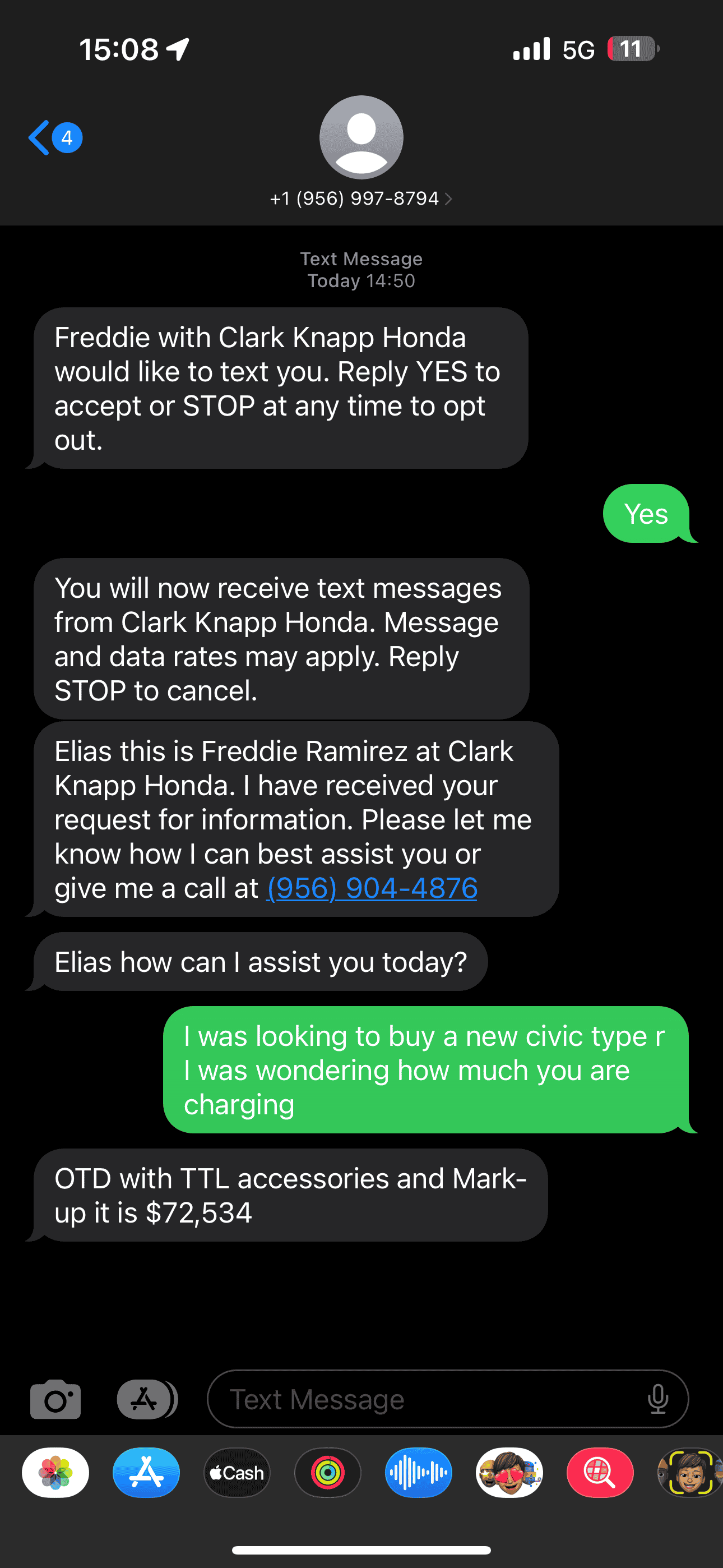This screenshot has width=723, height=1568.
Task: Open the Photos app in the app strip
Action: coord(55,1473)
